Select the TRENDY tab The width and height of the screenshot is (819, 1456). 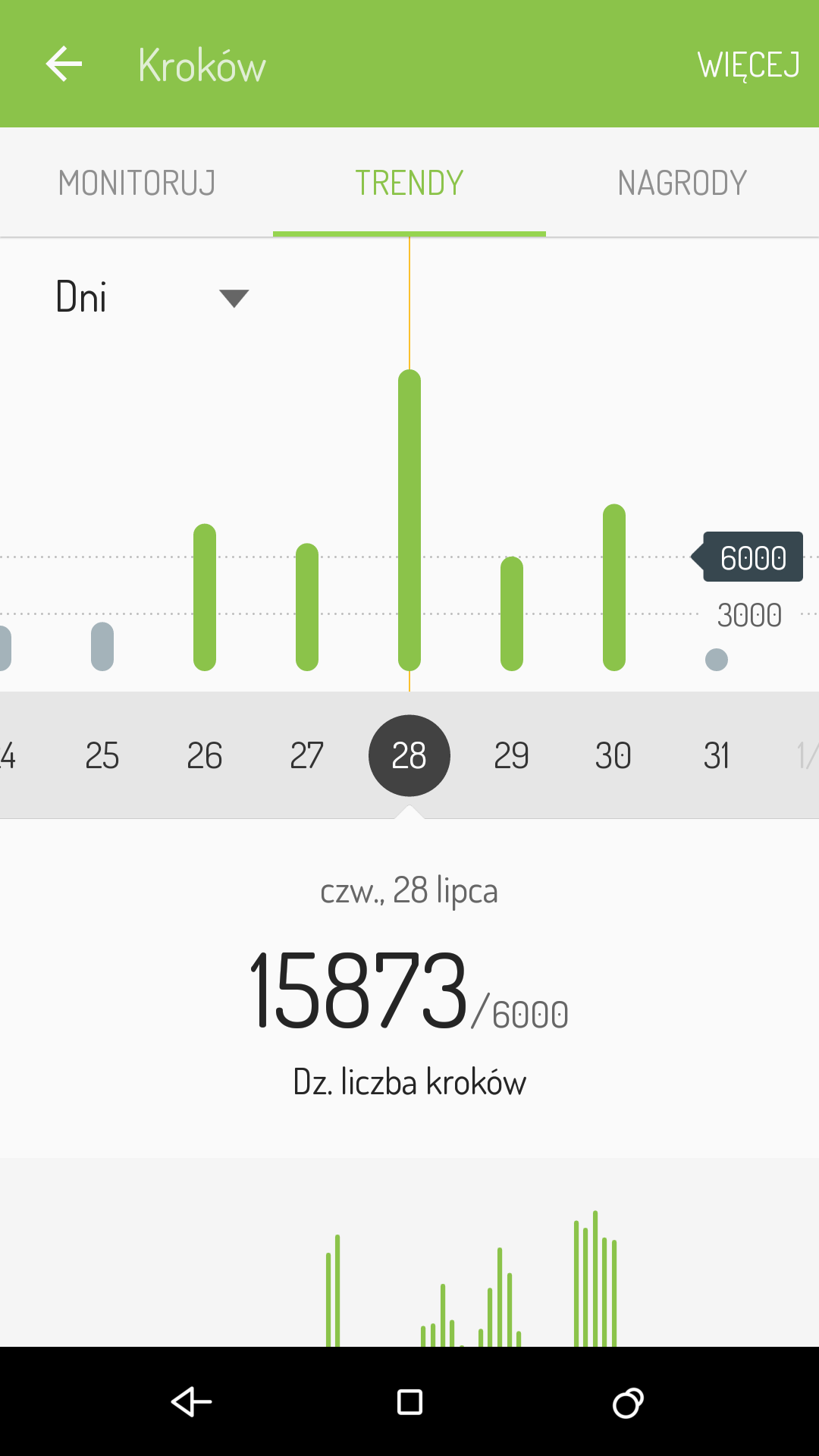409,183
